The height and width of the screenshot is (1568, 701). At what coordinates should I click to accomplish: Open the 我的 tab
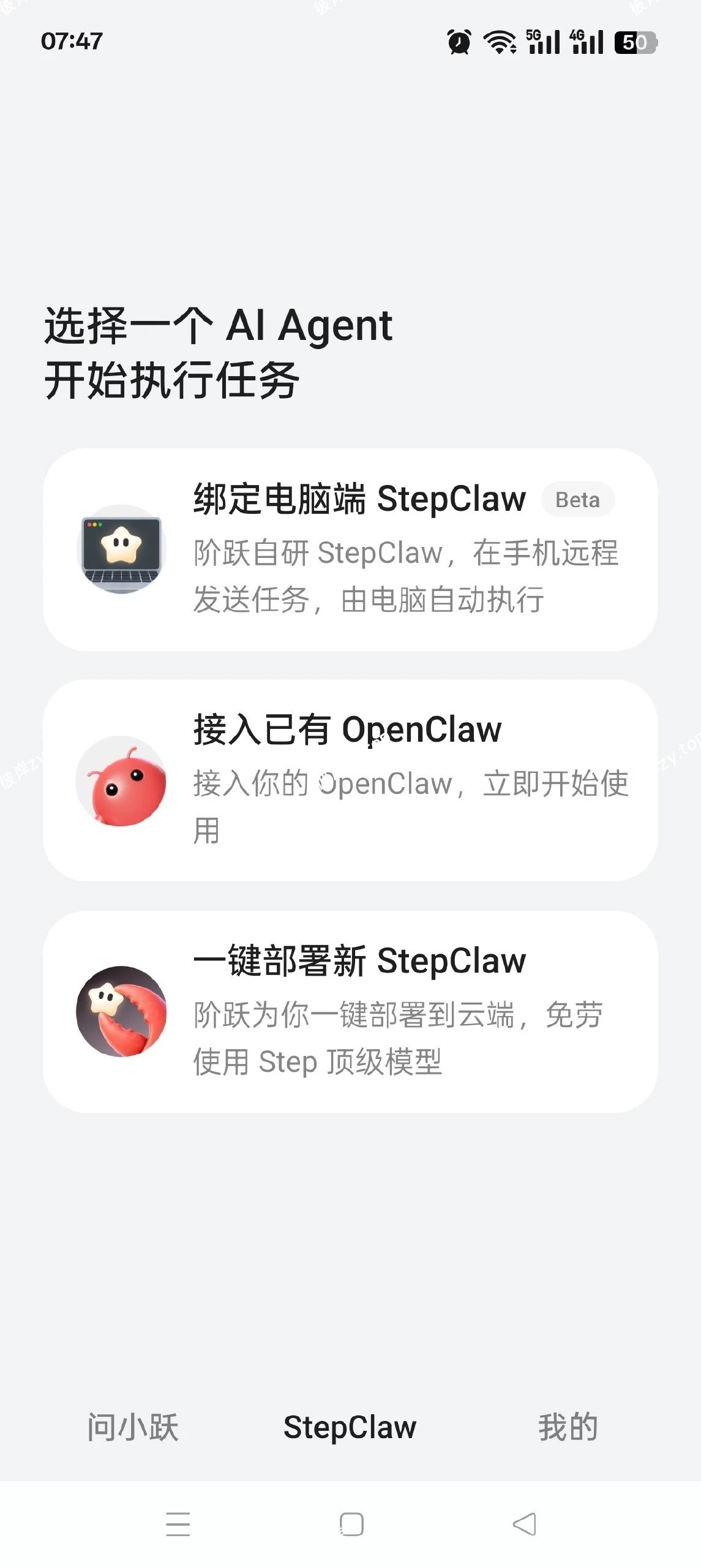(568, 1427)
